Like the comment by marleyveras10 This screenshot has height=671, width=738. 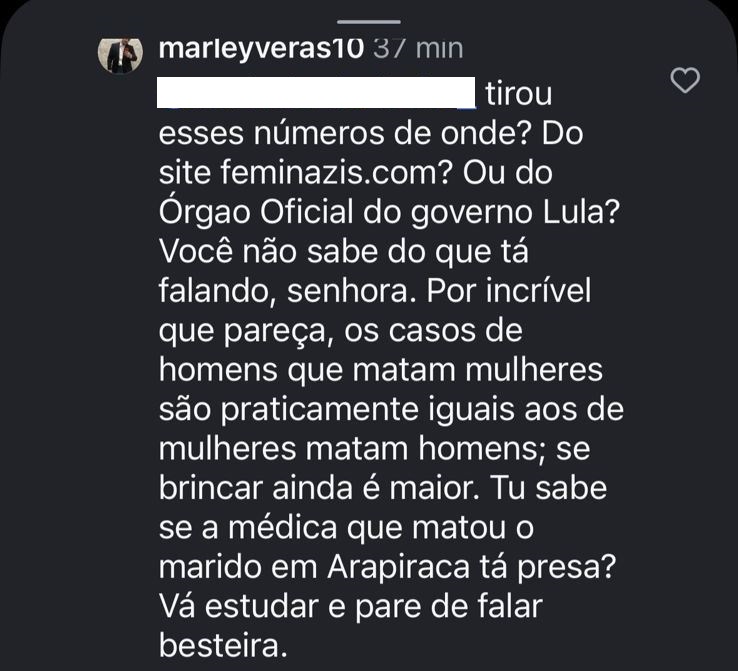coord(684,81)
